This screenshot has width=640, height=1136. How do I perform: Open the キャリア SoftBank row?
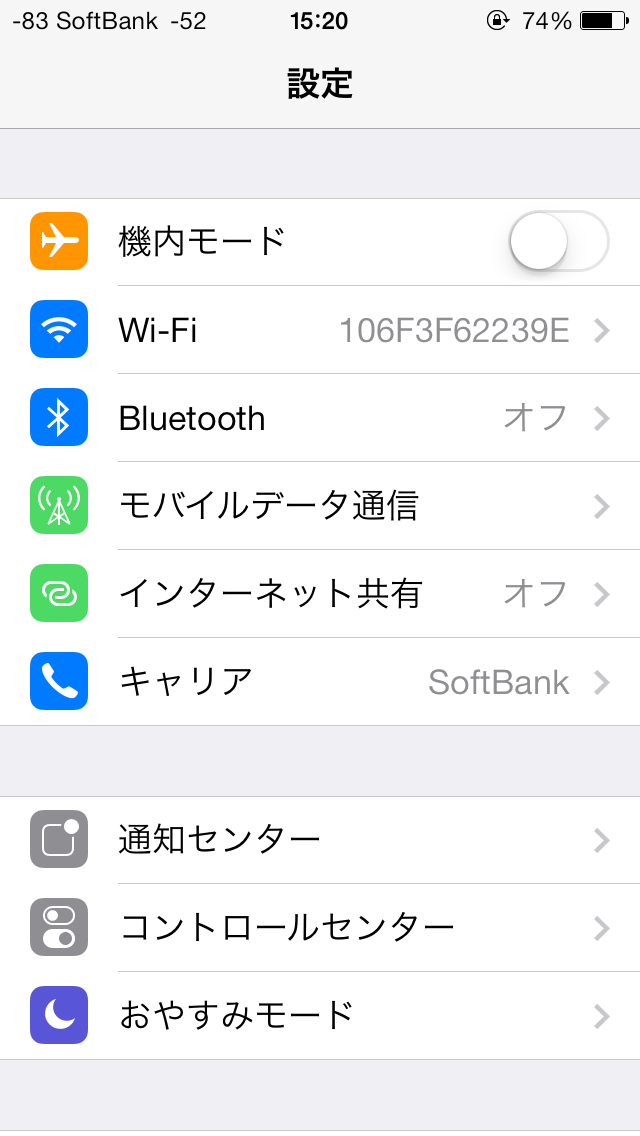pos(320,682)
